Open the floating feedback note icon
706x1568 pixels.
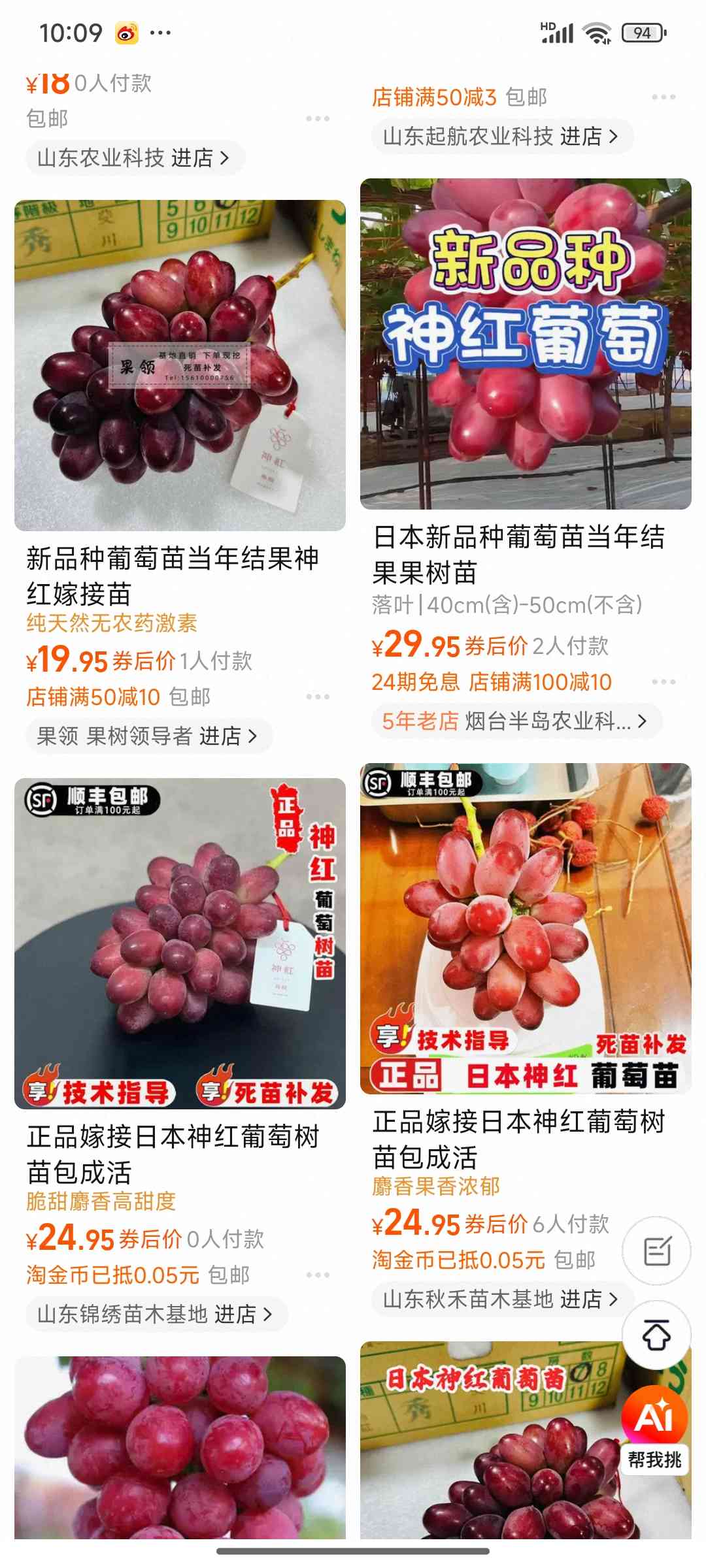tap(656, 1250)
